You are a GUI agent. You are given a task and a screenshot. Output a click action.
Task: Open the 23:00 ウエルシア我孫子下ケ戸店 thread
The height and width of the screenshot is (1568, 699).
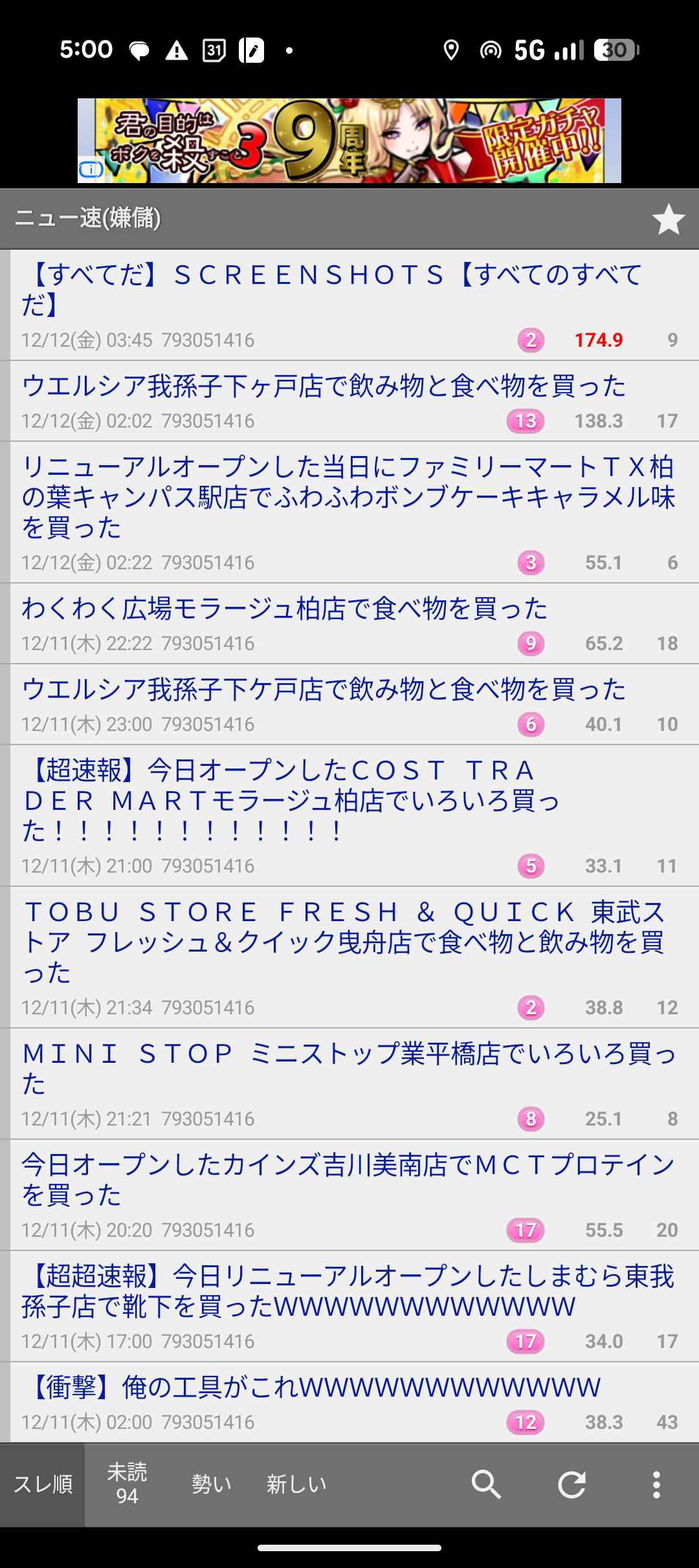coord(324,690)
